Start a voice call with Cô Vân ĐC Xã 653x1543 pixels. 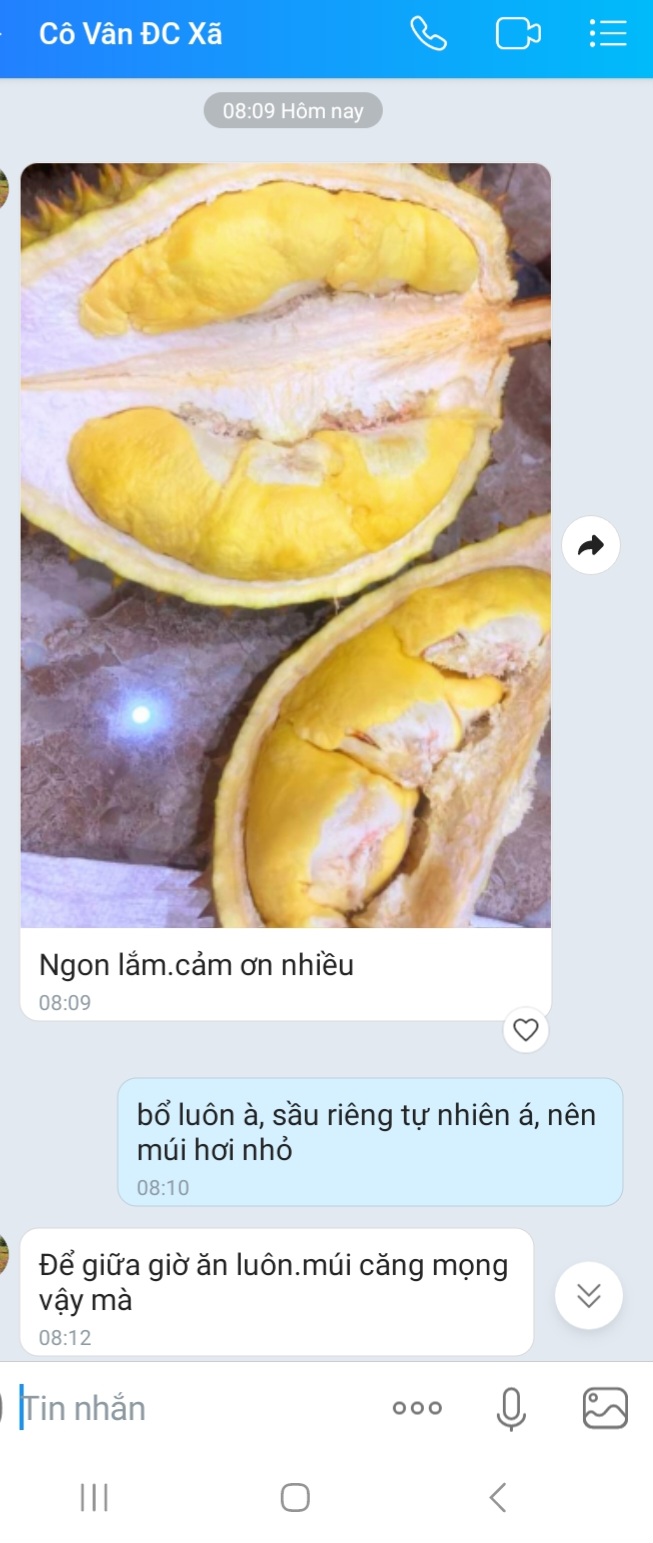(428, 35)
